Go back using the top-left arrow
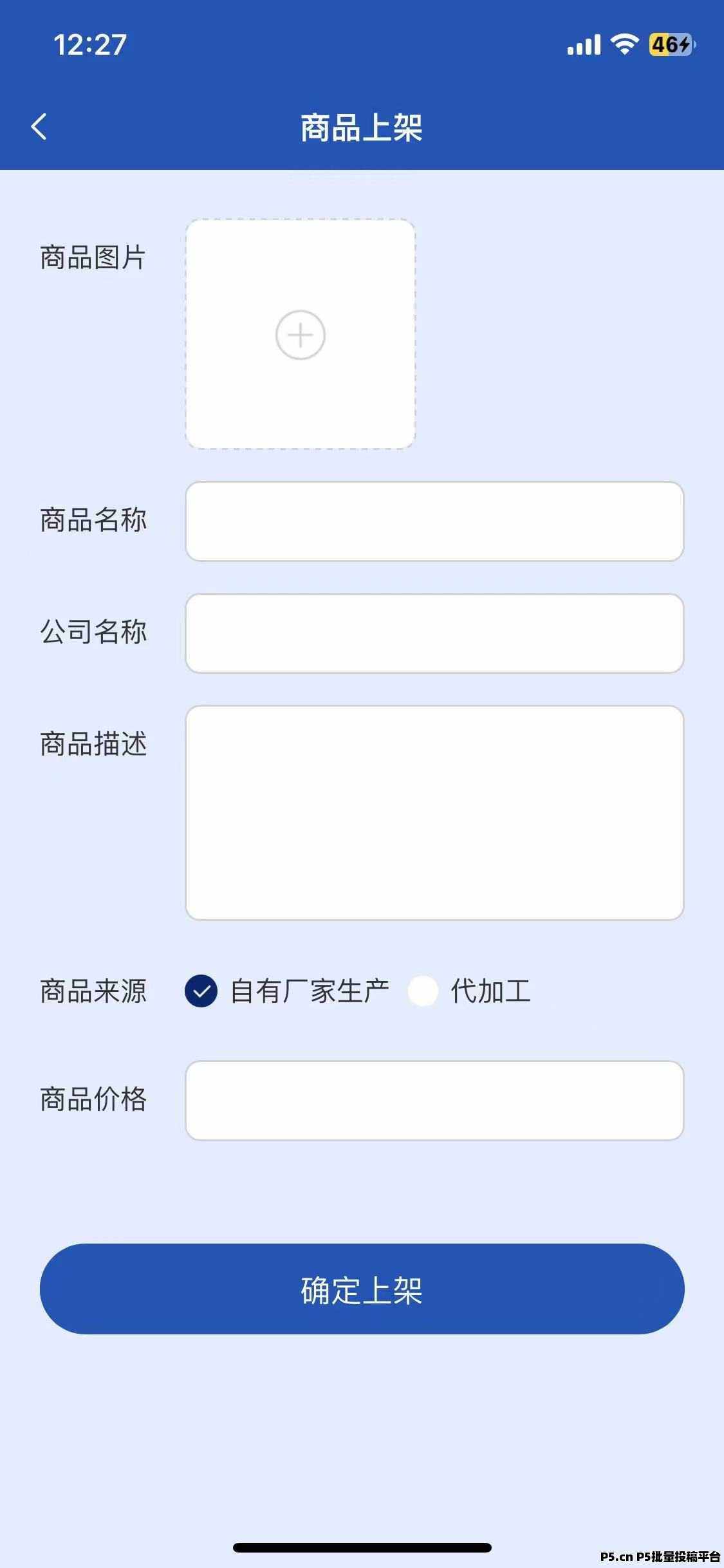The height and width of the screenshot is (1568, 724). click(x=39, y=126)
